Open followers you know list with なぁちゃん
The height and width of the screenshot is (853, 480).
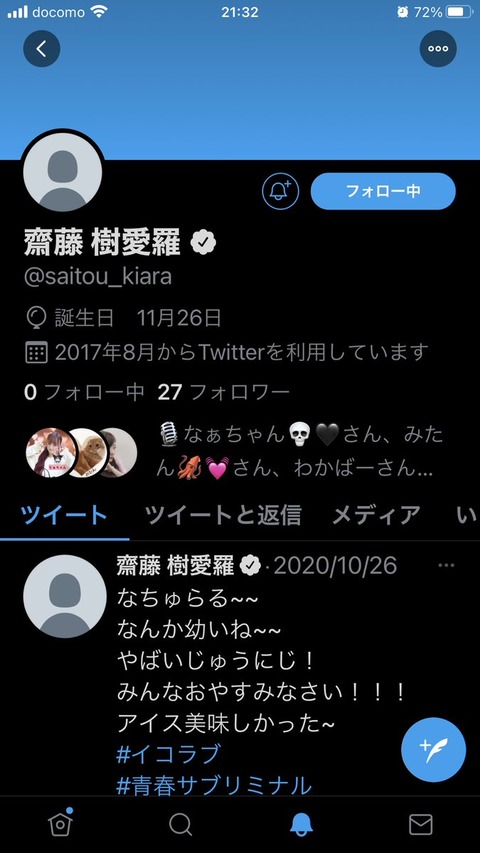pos(235,452)
